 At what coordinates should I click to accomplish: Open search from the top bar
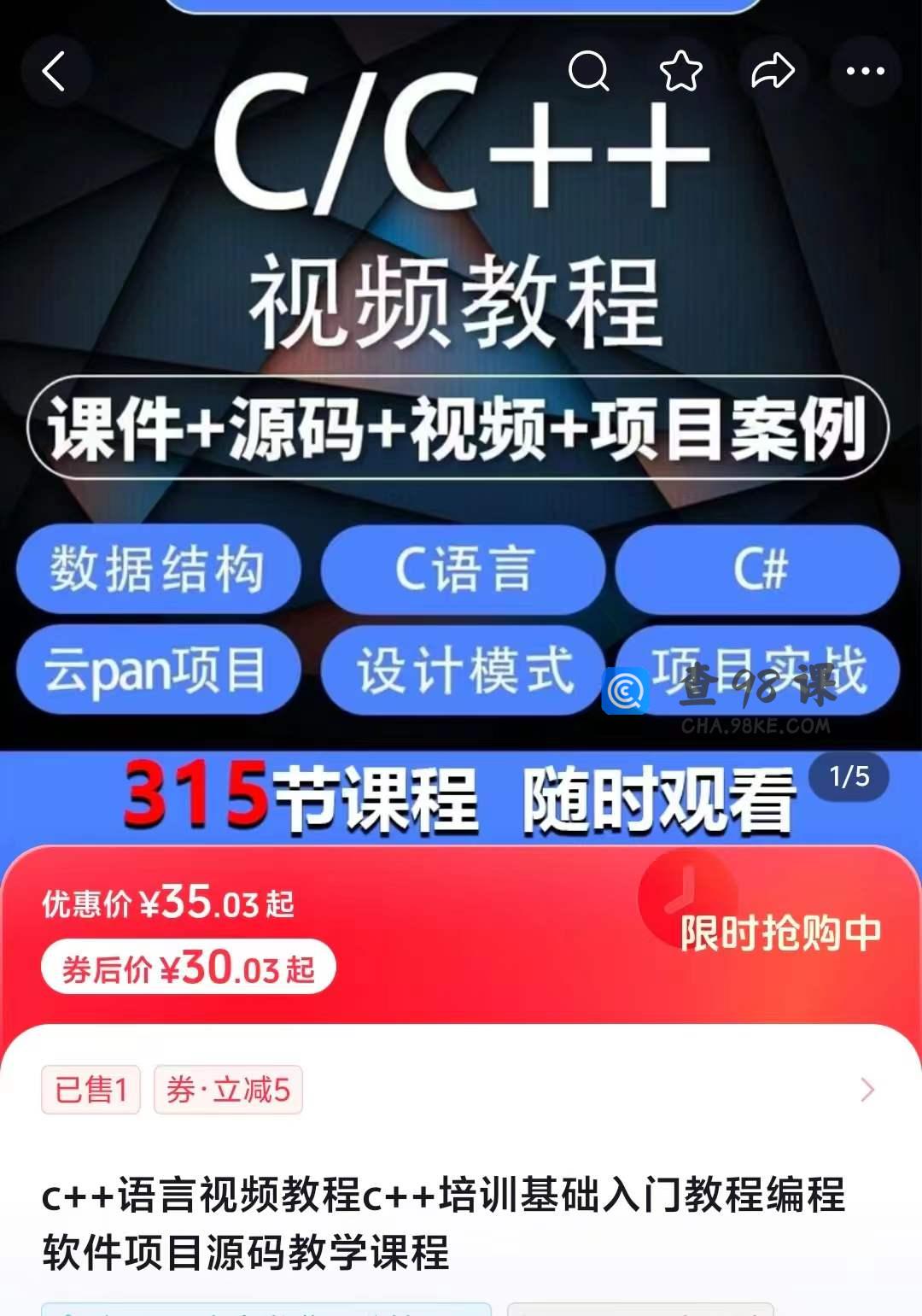588,71
